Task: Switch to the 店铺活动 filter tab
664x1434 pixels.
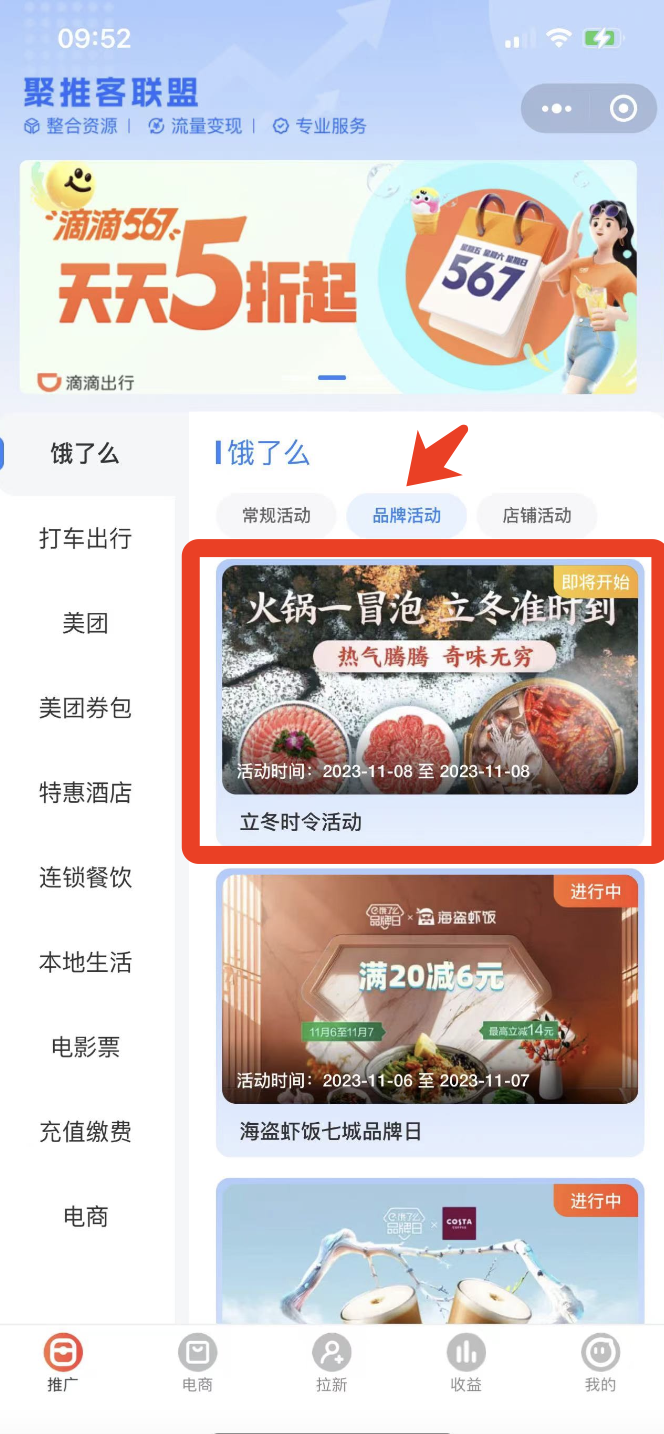Action: point(537,516)
